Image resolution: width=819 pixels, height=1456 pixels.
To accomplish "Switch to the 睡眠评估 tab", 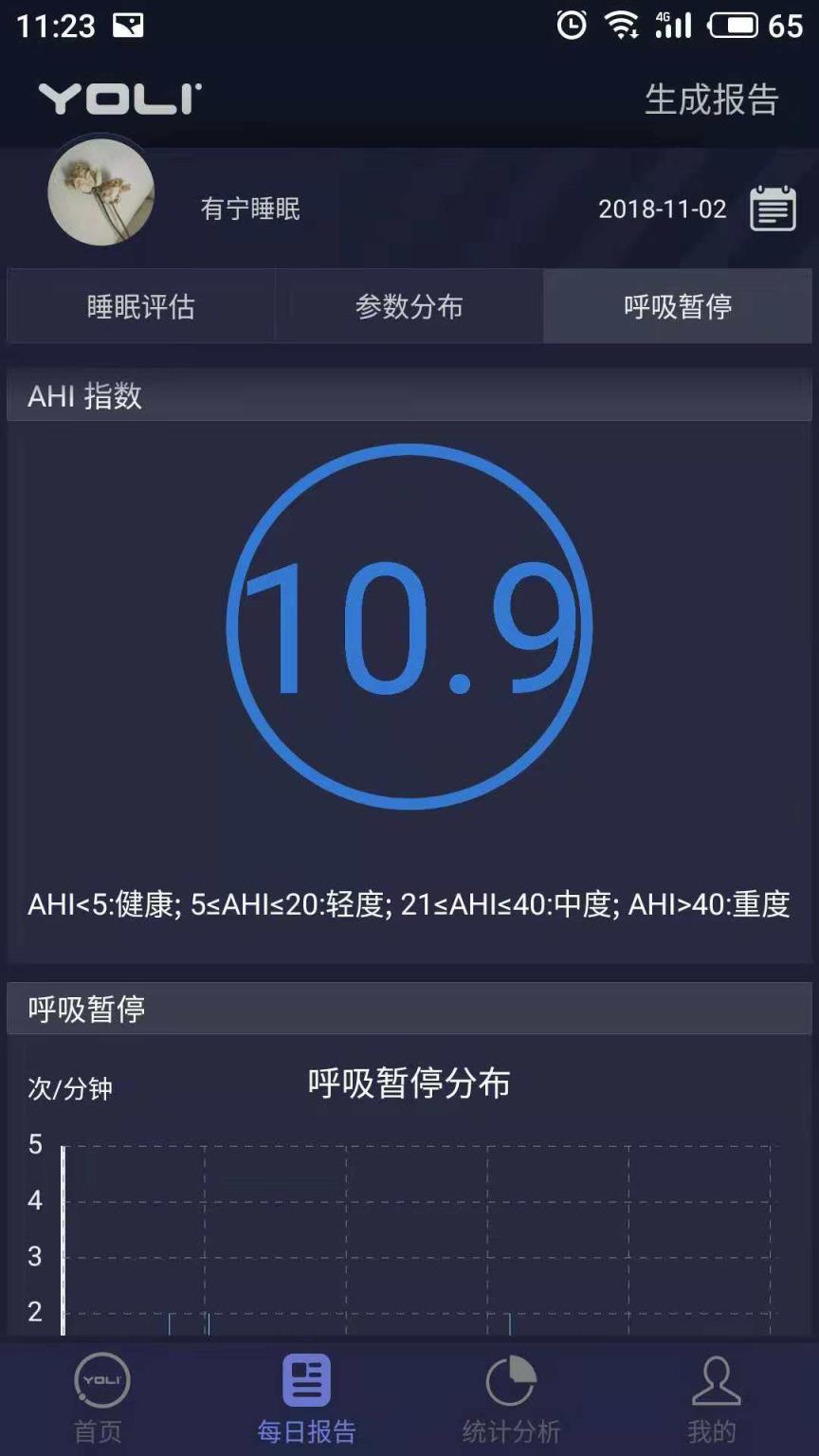I will point(140,305).
